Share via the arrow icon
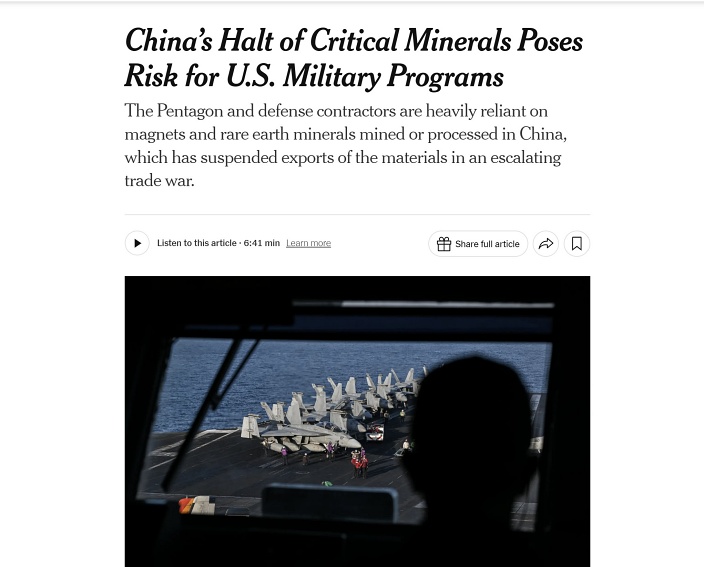Viewport: 704px width, 567px height. [546, 244]
